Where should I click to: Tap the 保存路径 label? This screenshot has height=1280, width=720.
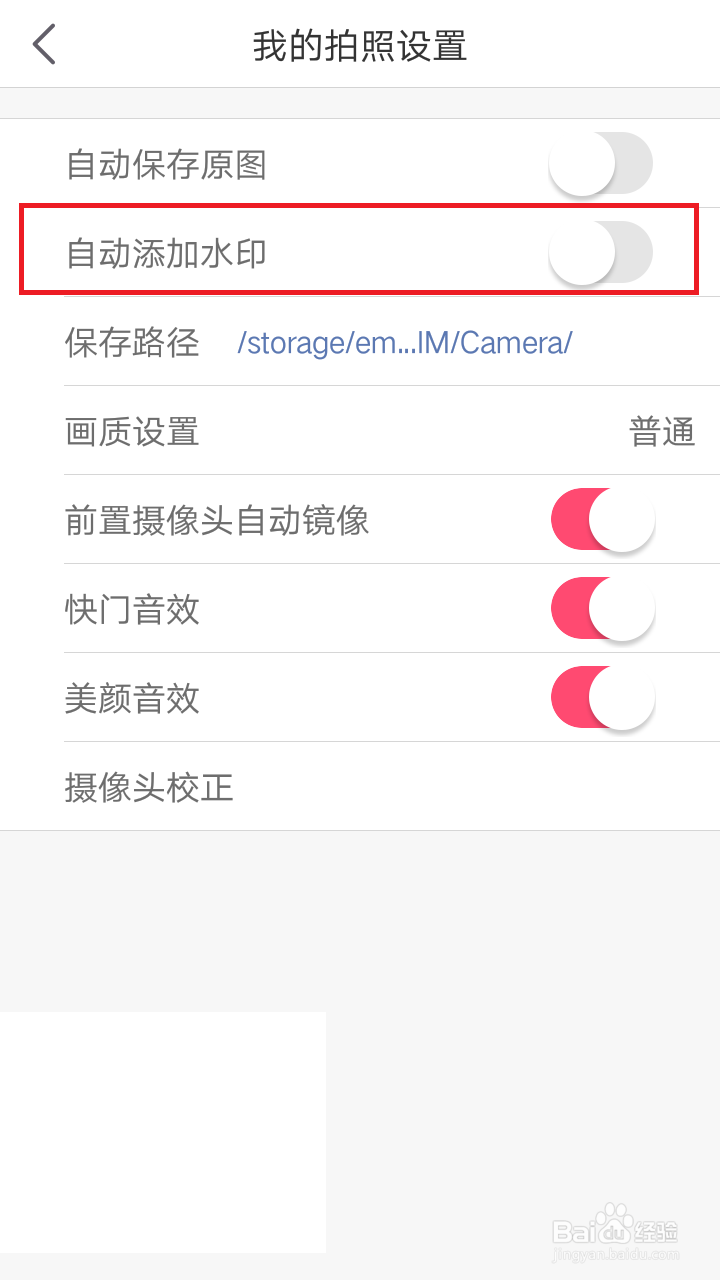pos(132,343)
